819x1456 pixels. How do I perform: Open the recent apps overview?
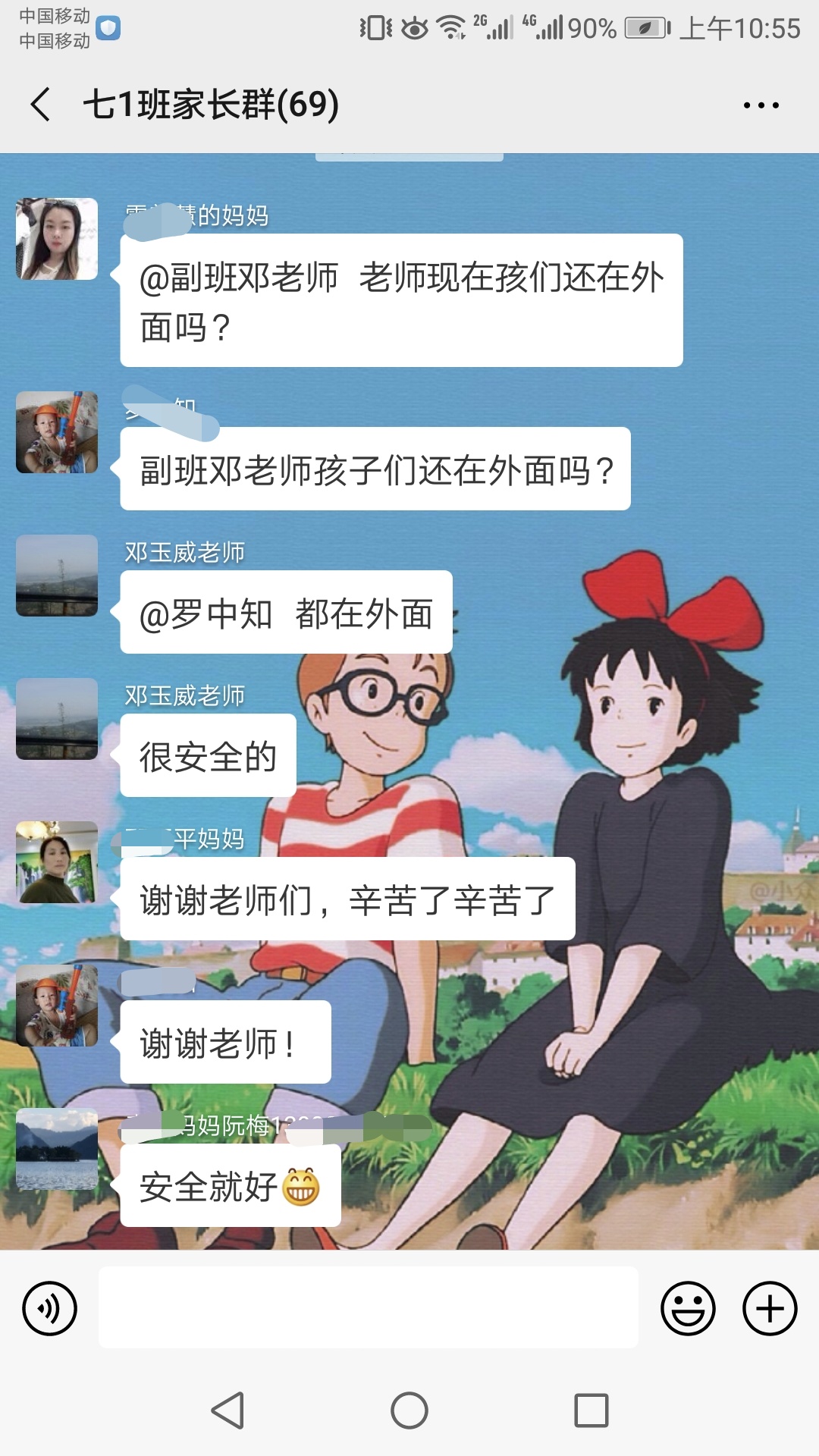coord(591,1410)
